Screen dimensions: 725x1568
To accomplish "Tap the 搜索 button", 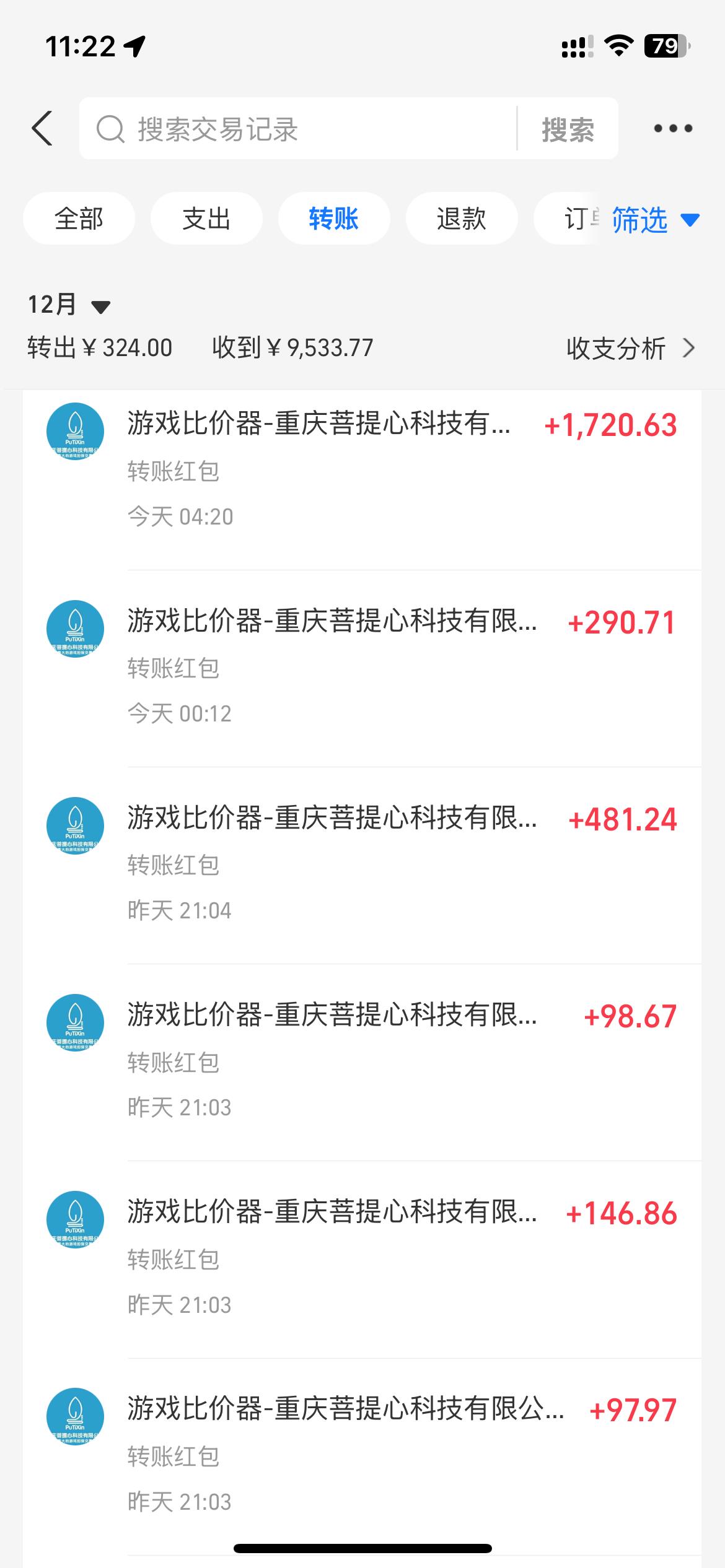I will [x=568, y=129].
